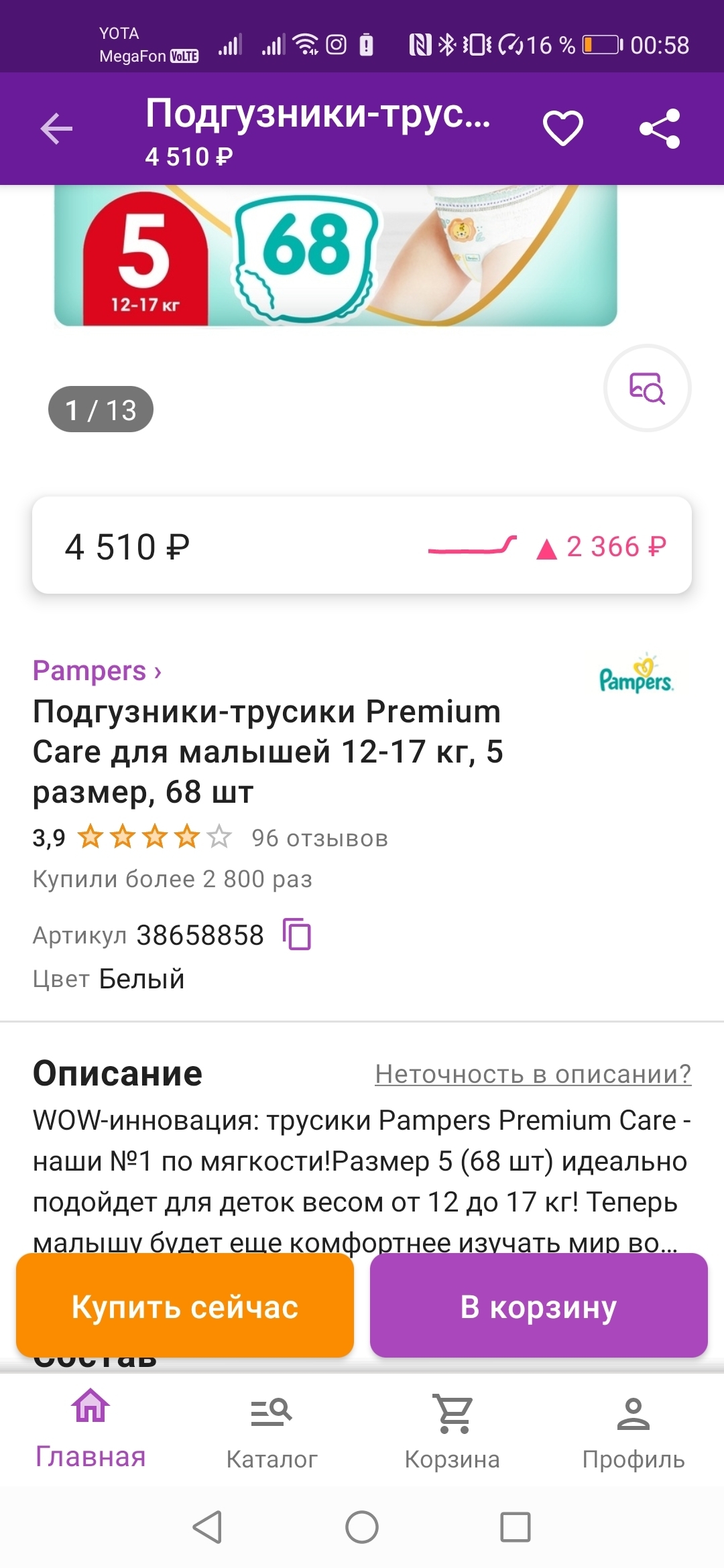Open the price history card showing 4 510 ₽
The height and width of the screenshot is (1568, 724).
point(362,545)
